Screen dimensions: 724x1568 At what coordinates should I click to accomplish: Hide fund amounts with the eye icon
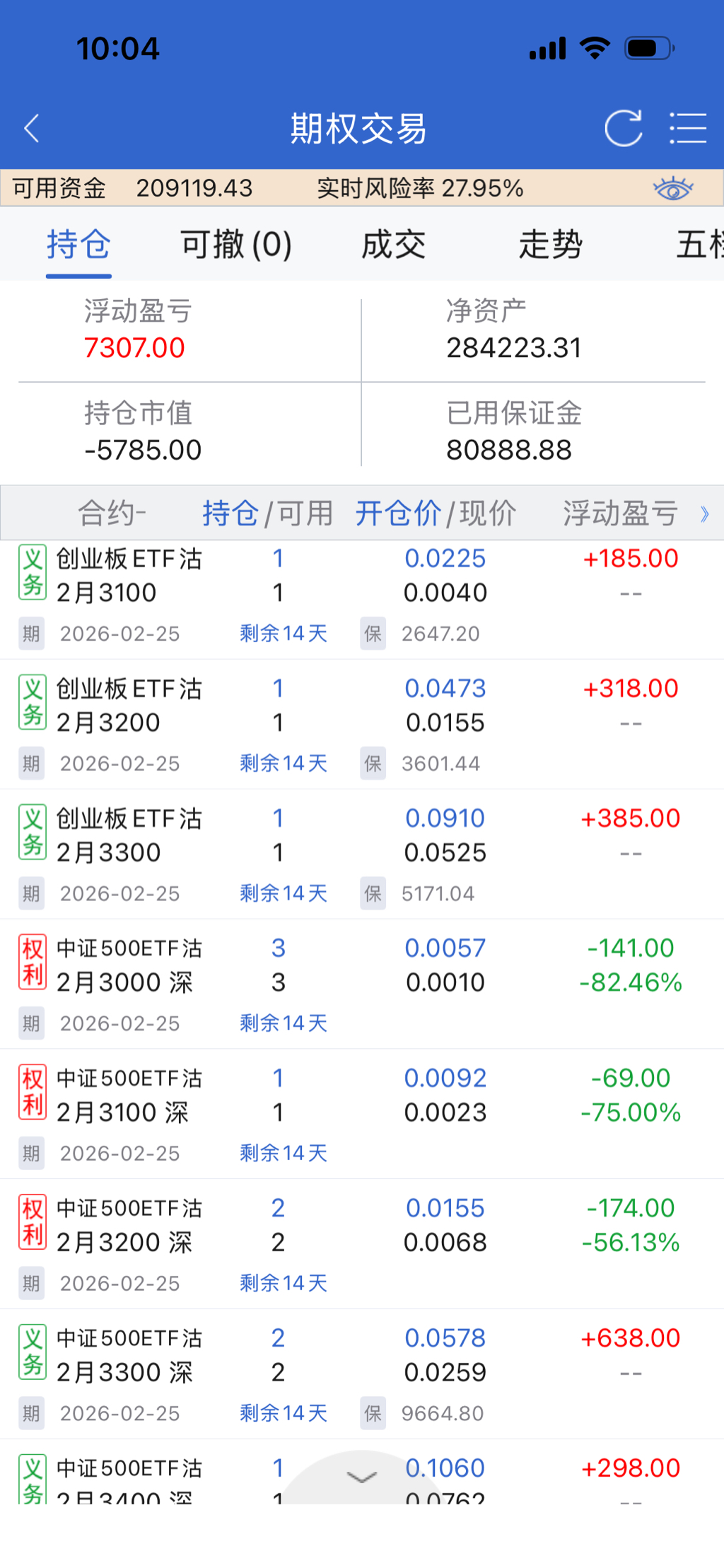(x=672, y=189)
